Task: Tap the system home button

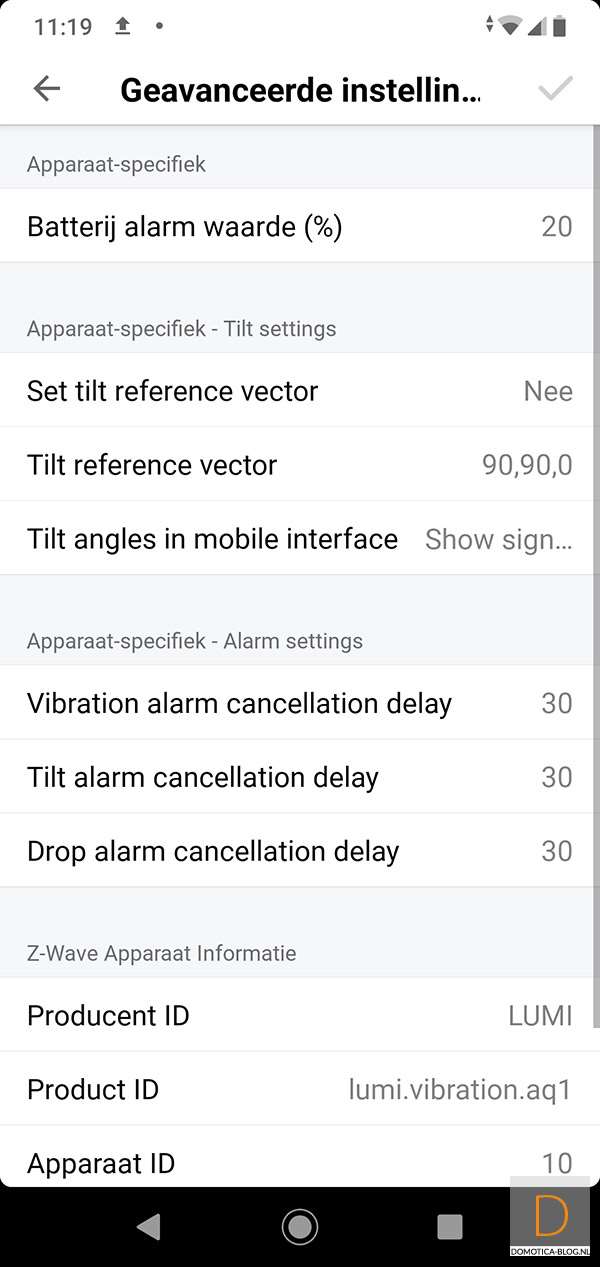Action: (300, 1226)
